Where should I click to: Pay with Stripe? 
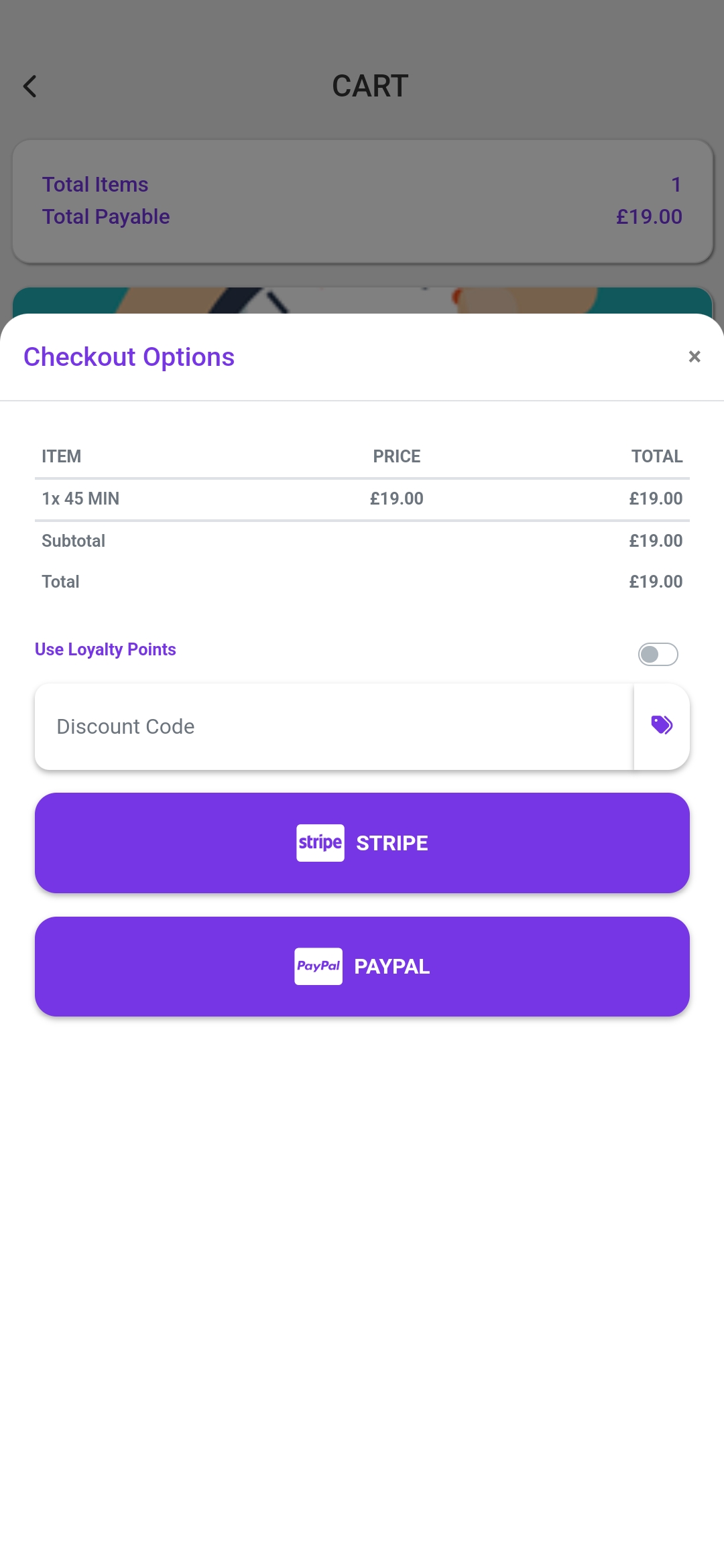tap(362, 843)
